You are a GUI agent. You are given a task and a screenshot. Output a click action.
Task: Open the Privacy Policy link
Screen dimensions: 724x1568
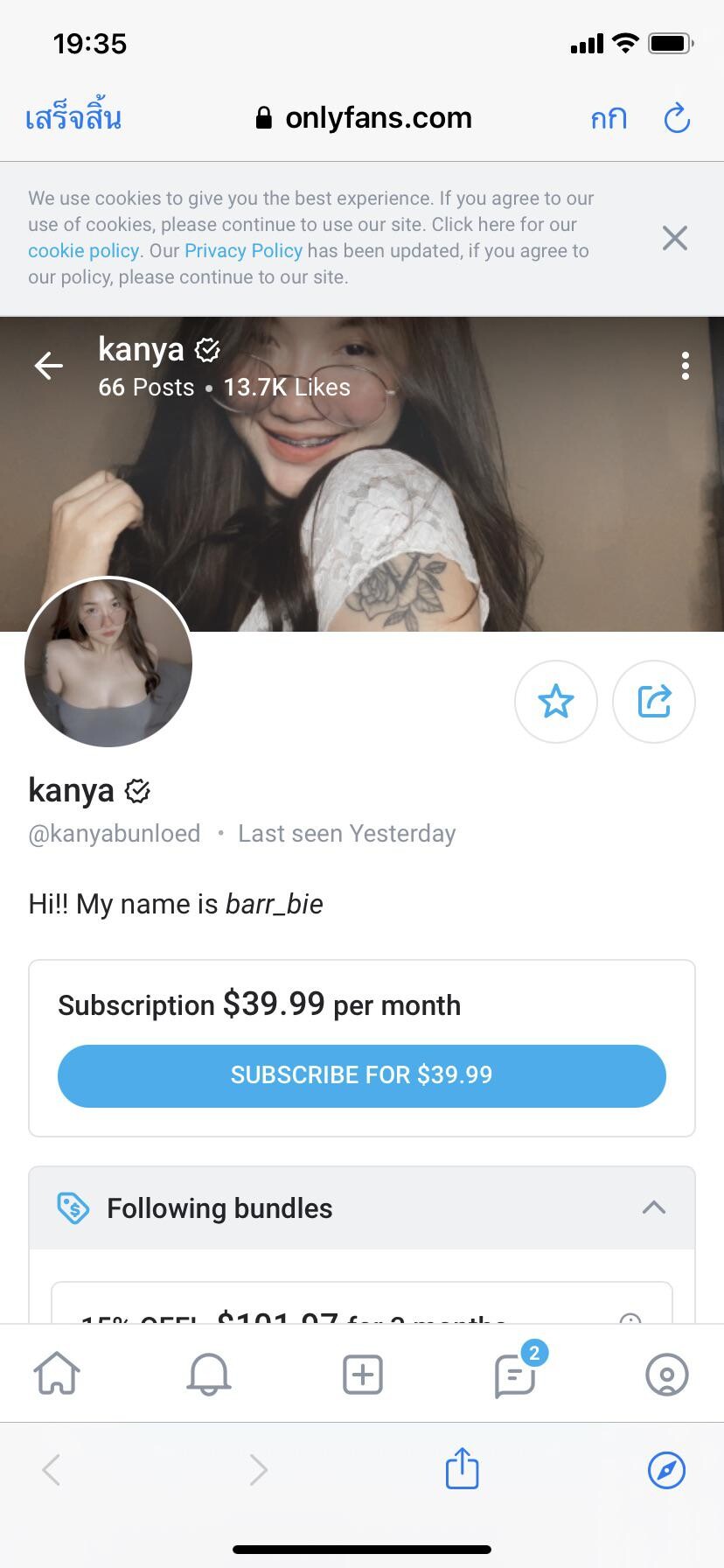tap(243, 251)
